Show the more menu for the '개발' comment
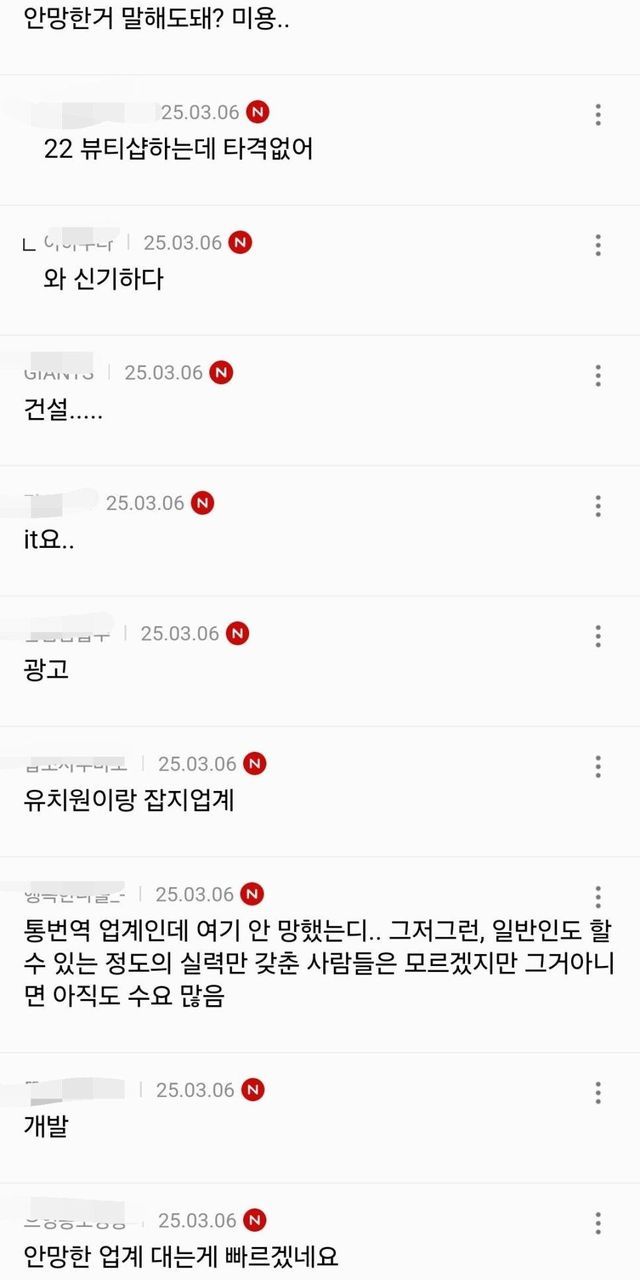This screenshot has height=1280, width=640. 598,1092
